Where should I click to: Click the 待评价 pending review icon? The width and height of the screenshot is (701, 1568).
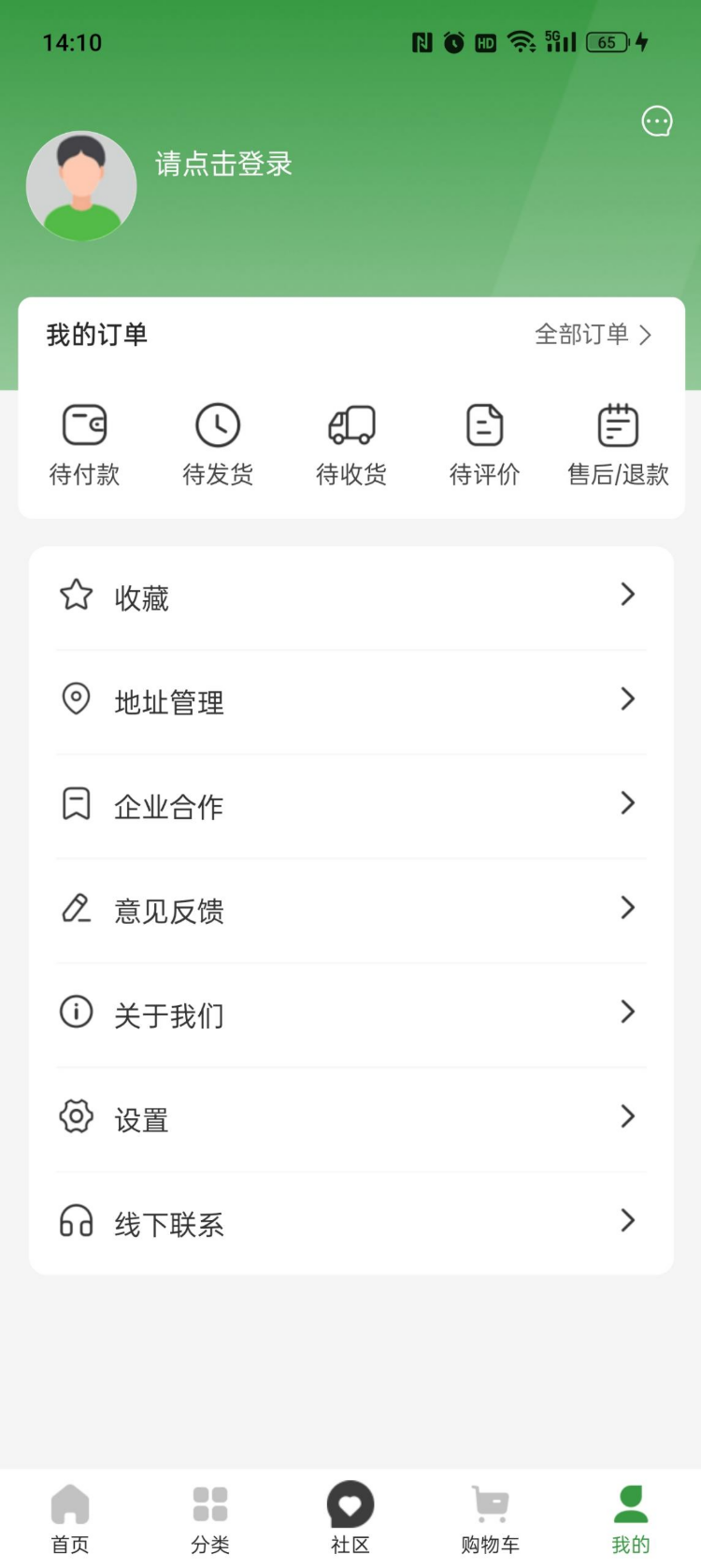click(484, 425)
